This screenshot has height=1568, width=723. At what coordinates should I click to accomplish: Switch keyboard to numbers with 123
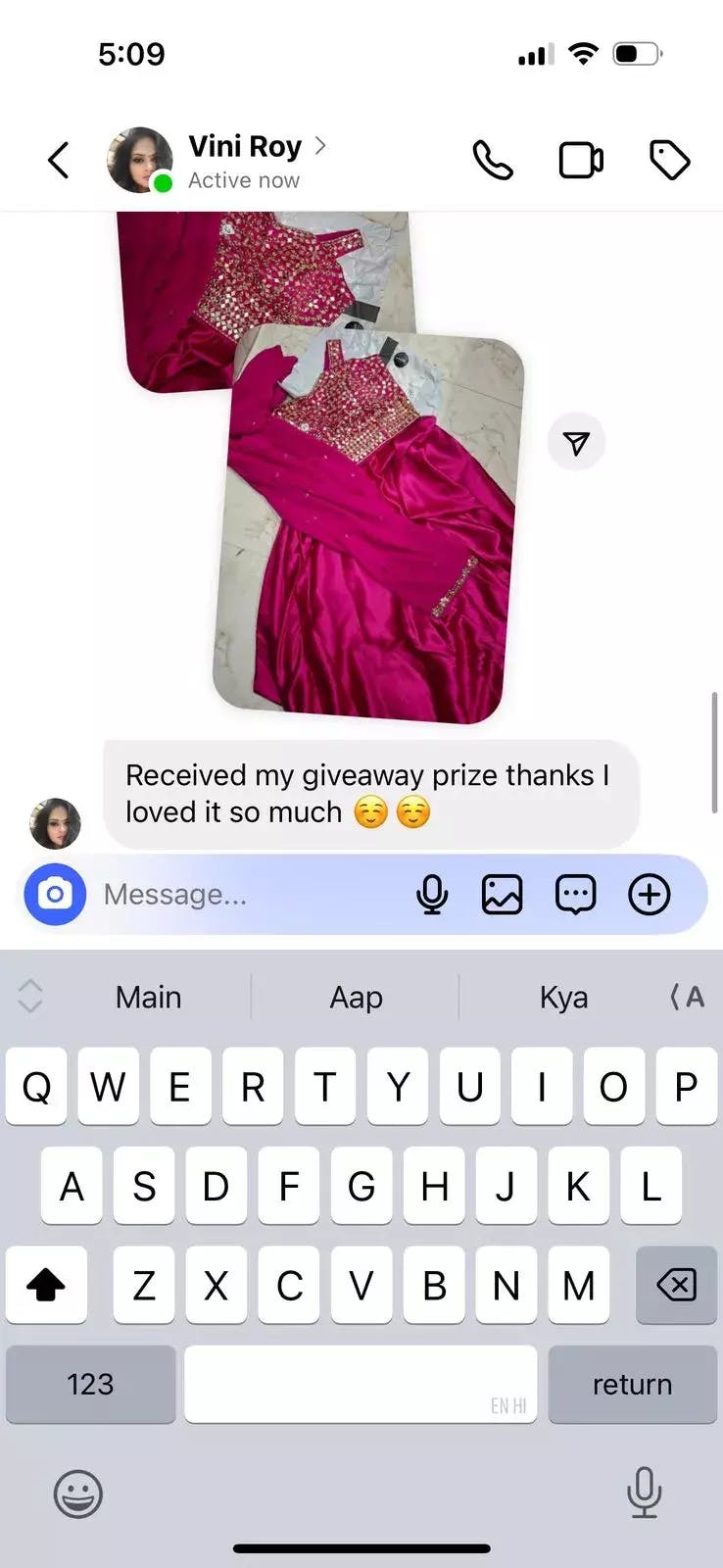click(90, 1384)
